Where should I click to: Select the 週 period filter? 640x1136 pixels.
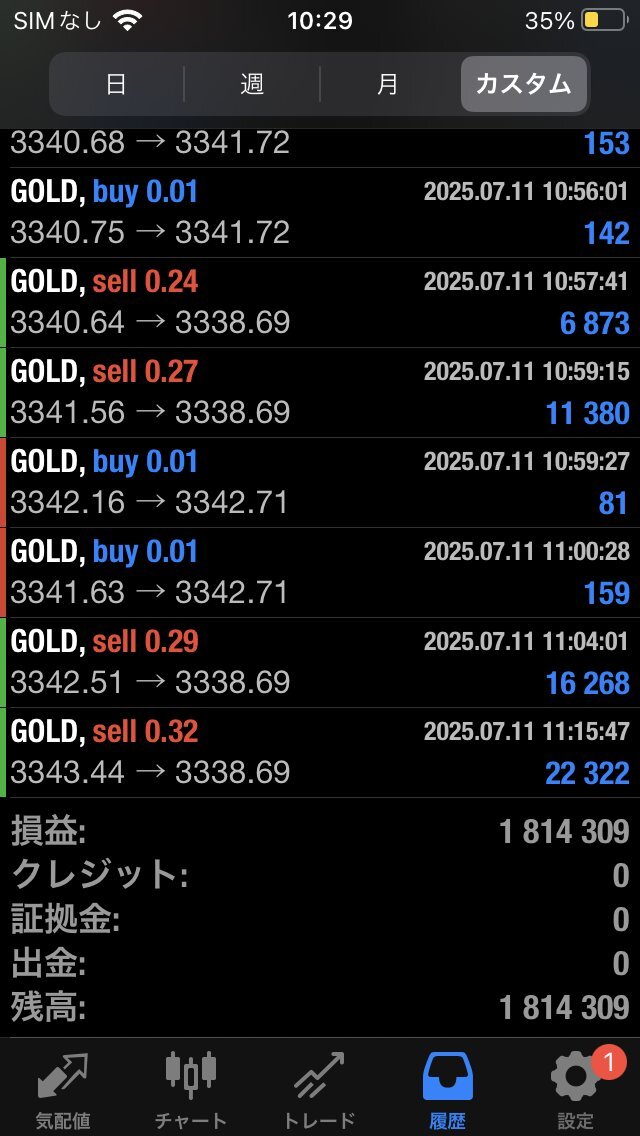252,84
